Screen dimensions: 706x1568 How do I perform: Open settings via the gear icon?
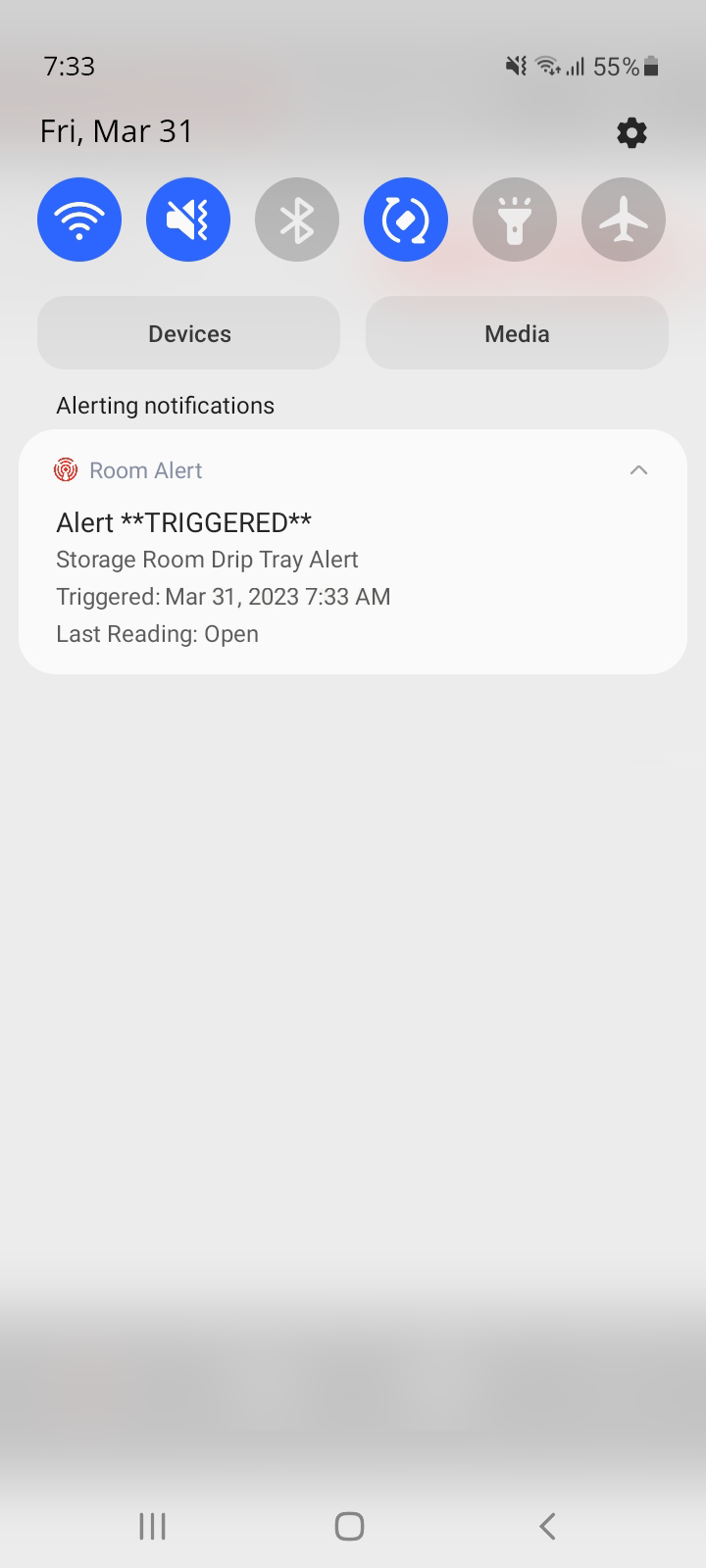click(x=631, y=132)
